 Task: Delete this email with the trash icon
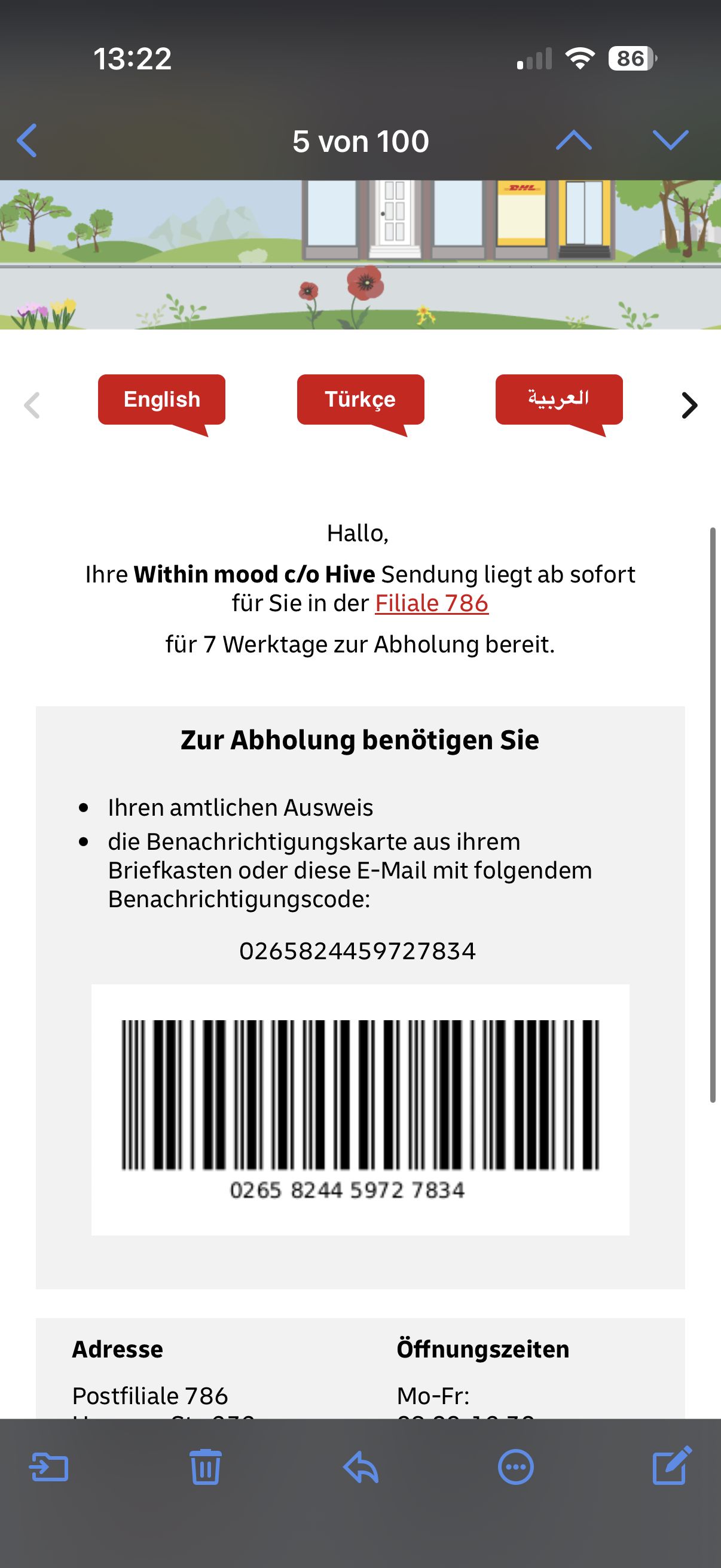click(x=205, y=1467)
